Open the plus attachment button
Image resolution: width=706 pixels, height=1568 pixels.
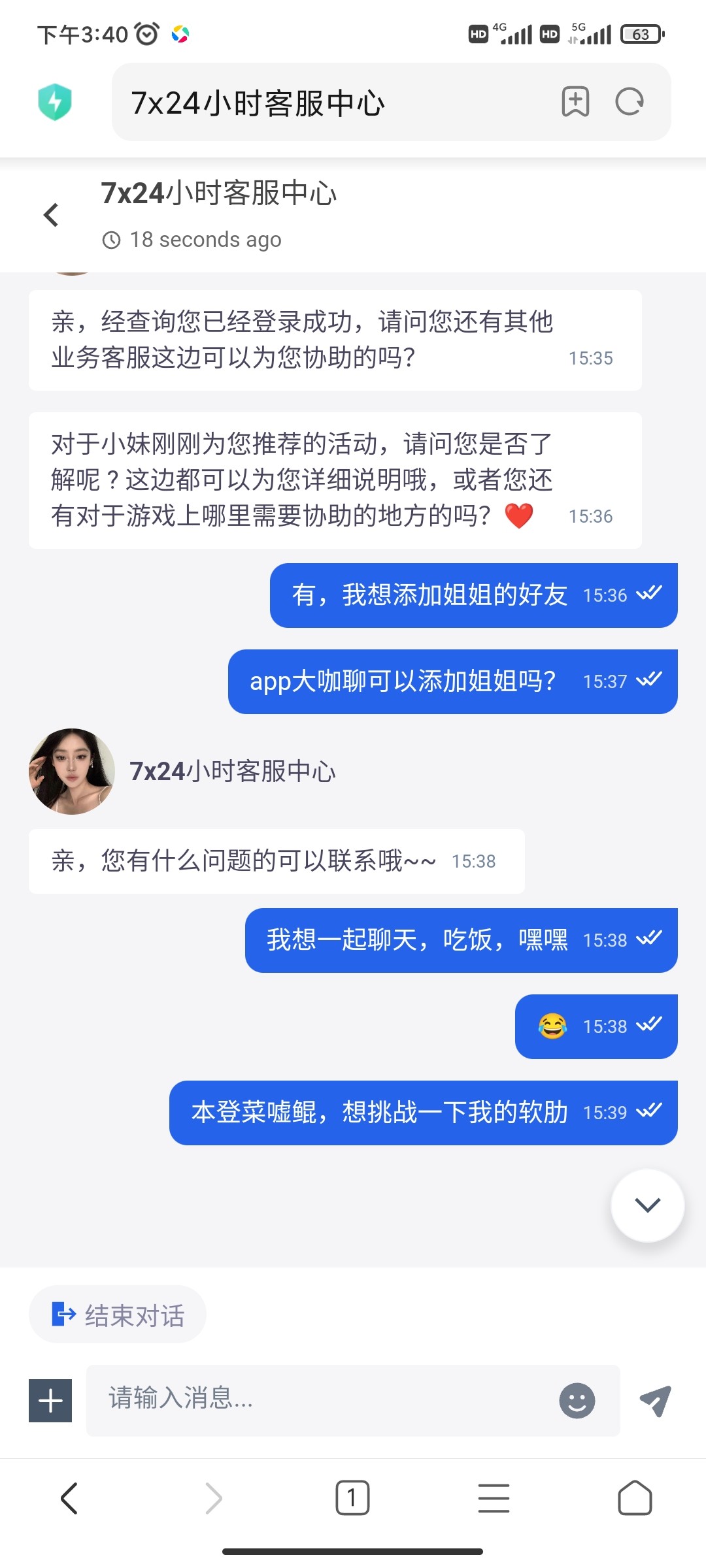coord(50,1401)
